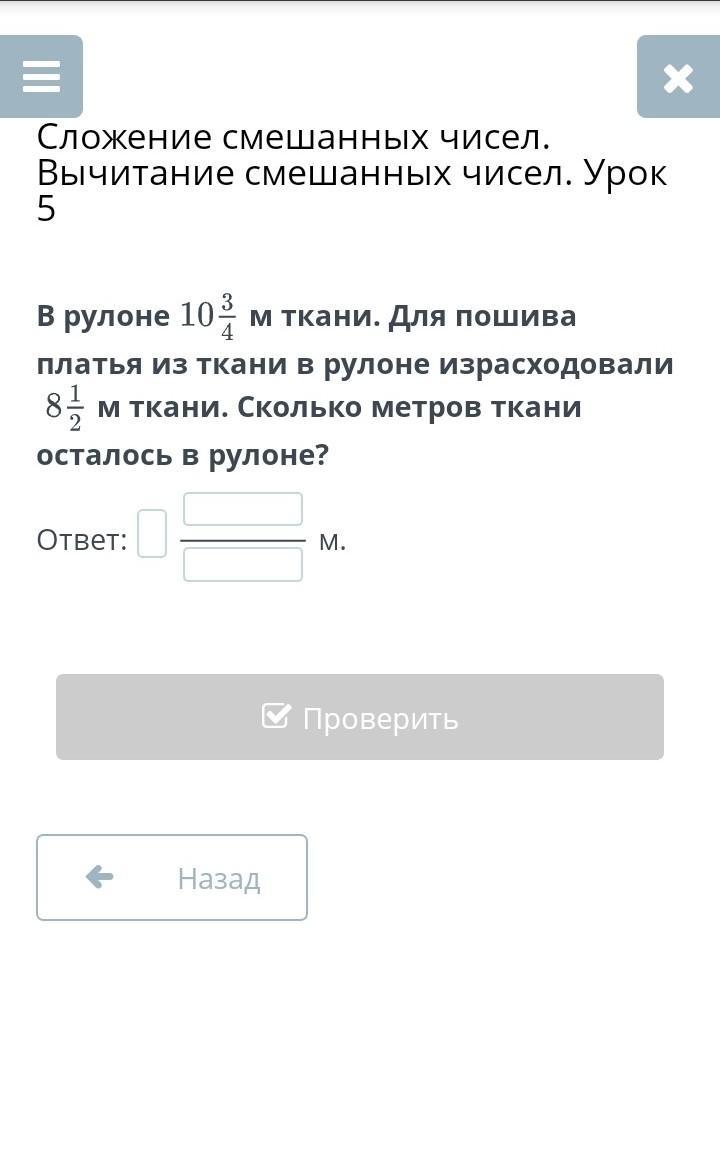720x1153 pixels.
Task: Close the lesson with the X button
Action: tap(678, 77)
